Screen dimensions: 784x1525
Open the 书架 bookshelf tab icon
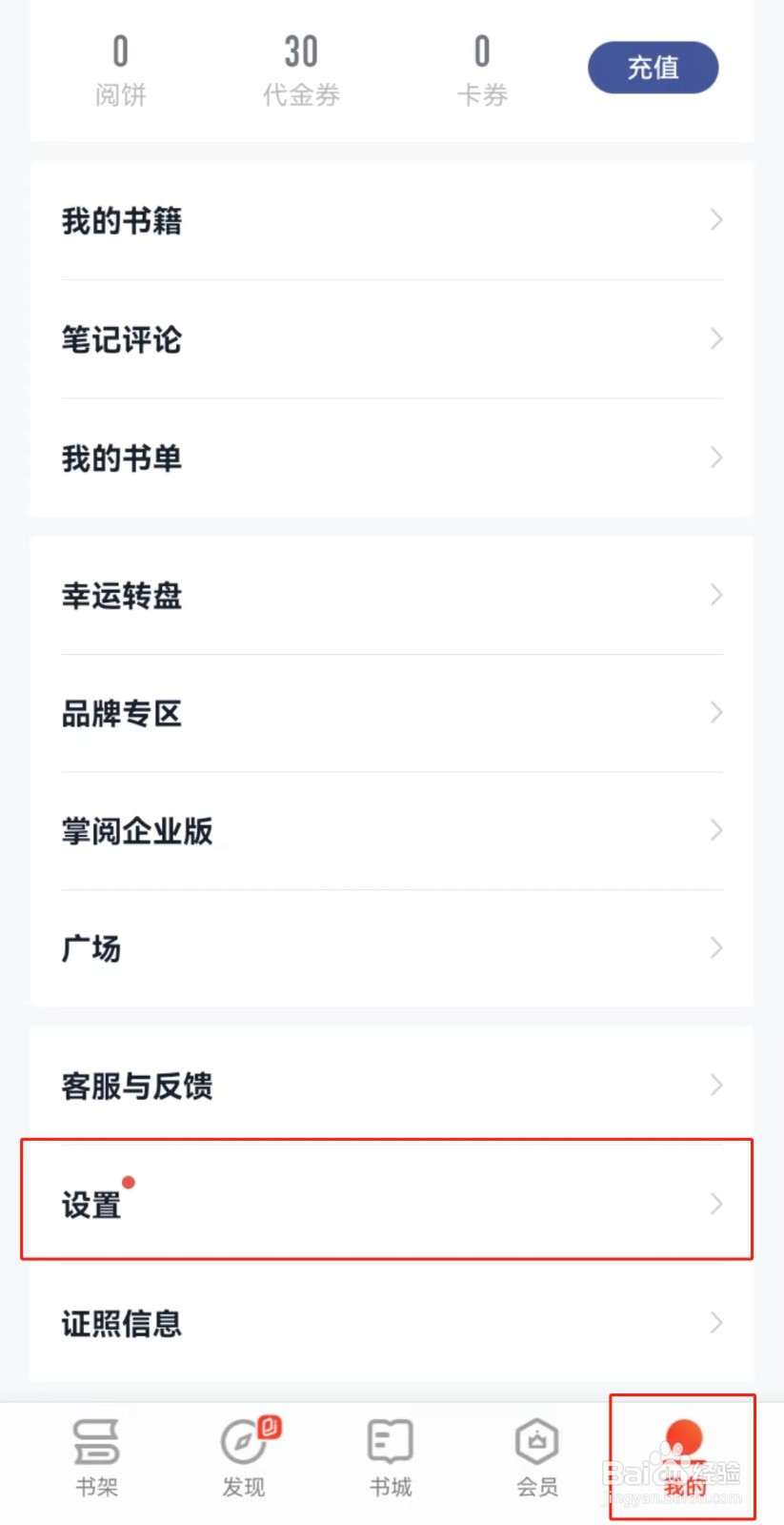pos(95,1442)
